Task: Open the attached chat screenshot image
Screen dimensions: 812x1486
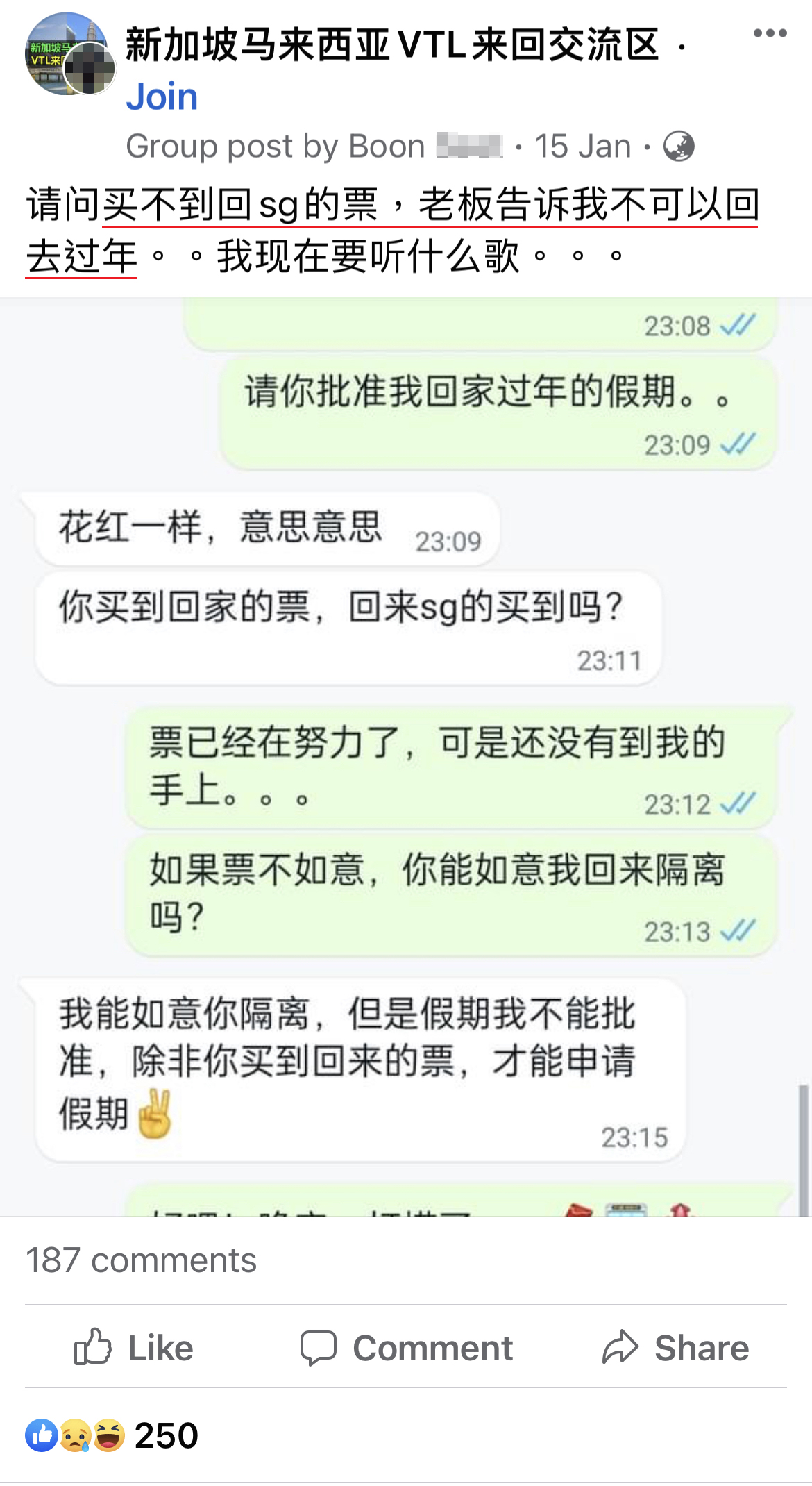Action: coord(406,757)
